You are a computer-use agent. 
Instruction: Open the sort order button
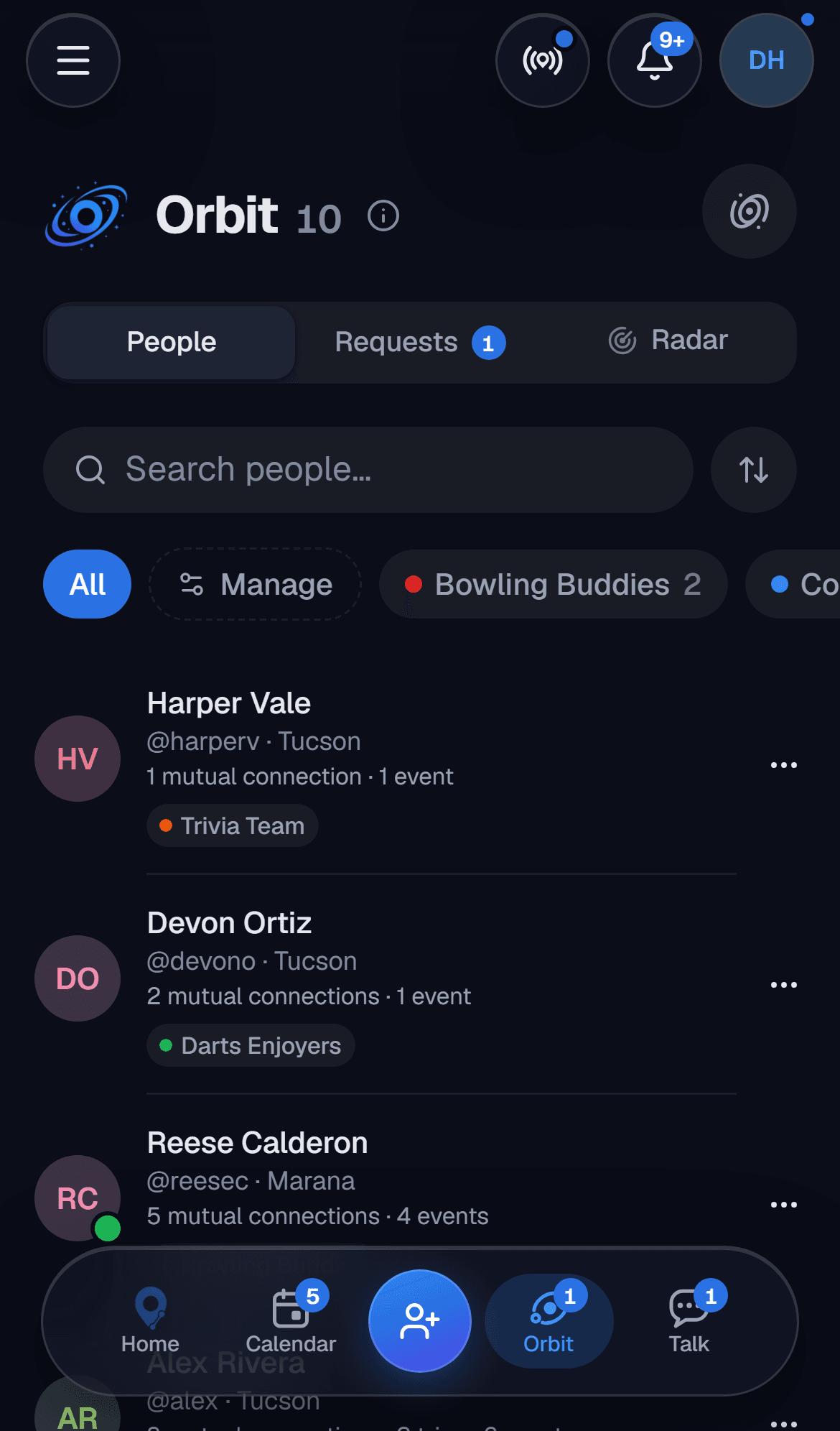click(x=754, y=470)
